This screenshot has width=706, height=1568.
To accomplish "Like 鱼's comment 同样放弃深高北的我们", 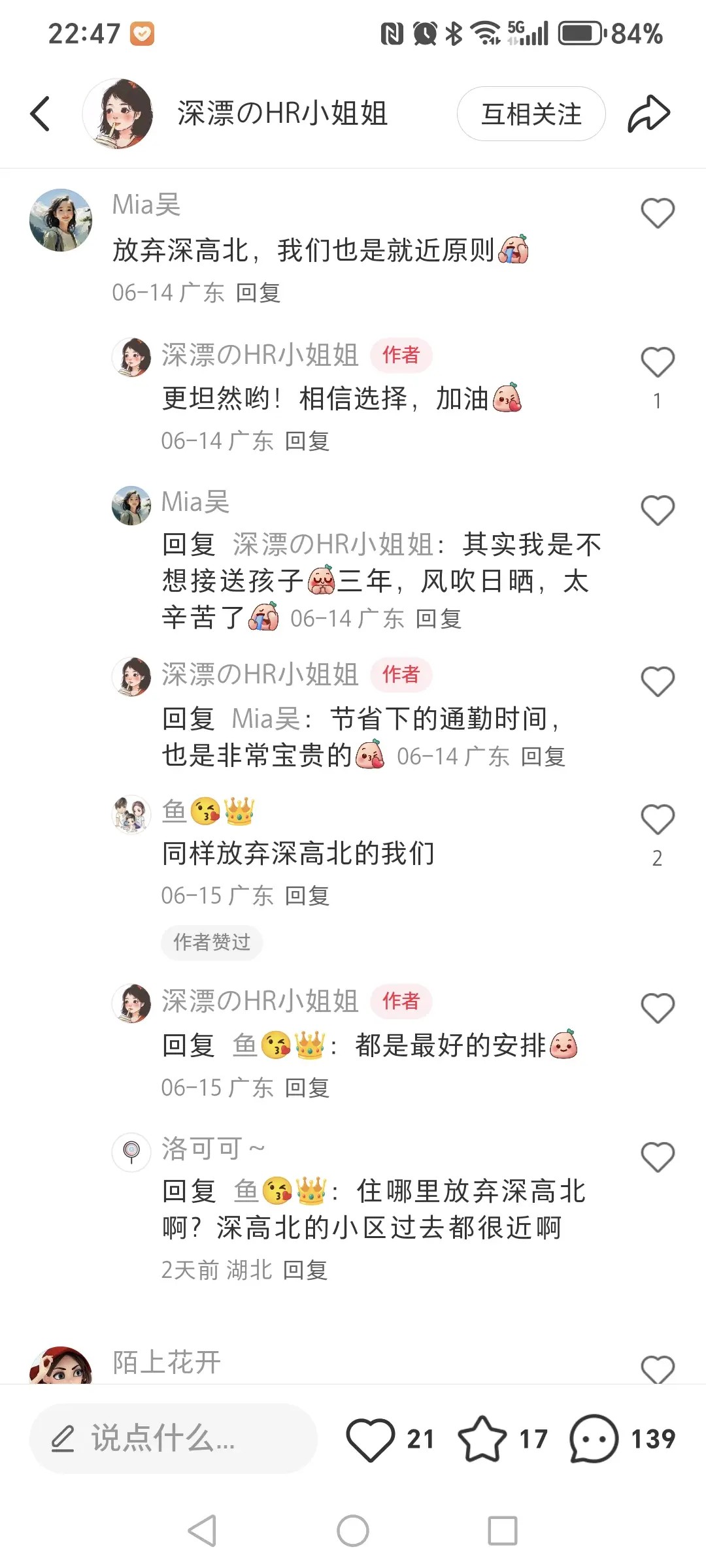I will (657, 819).
